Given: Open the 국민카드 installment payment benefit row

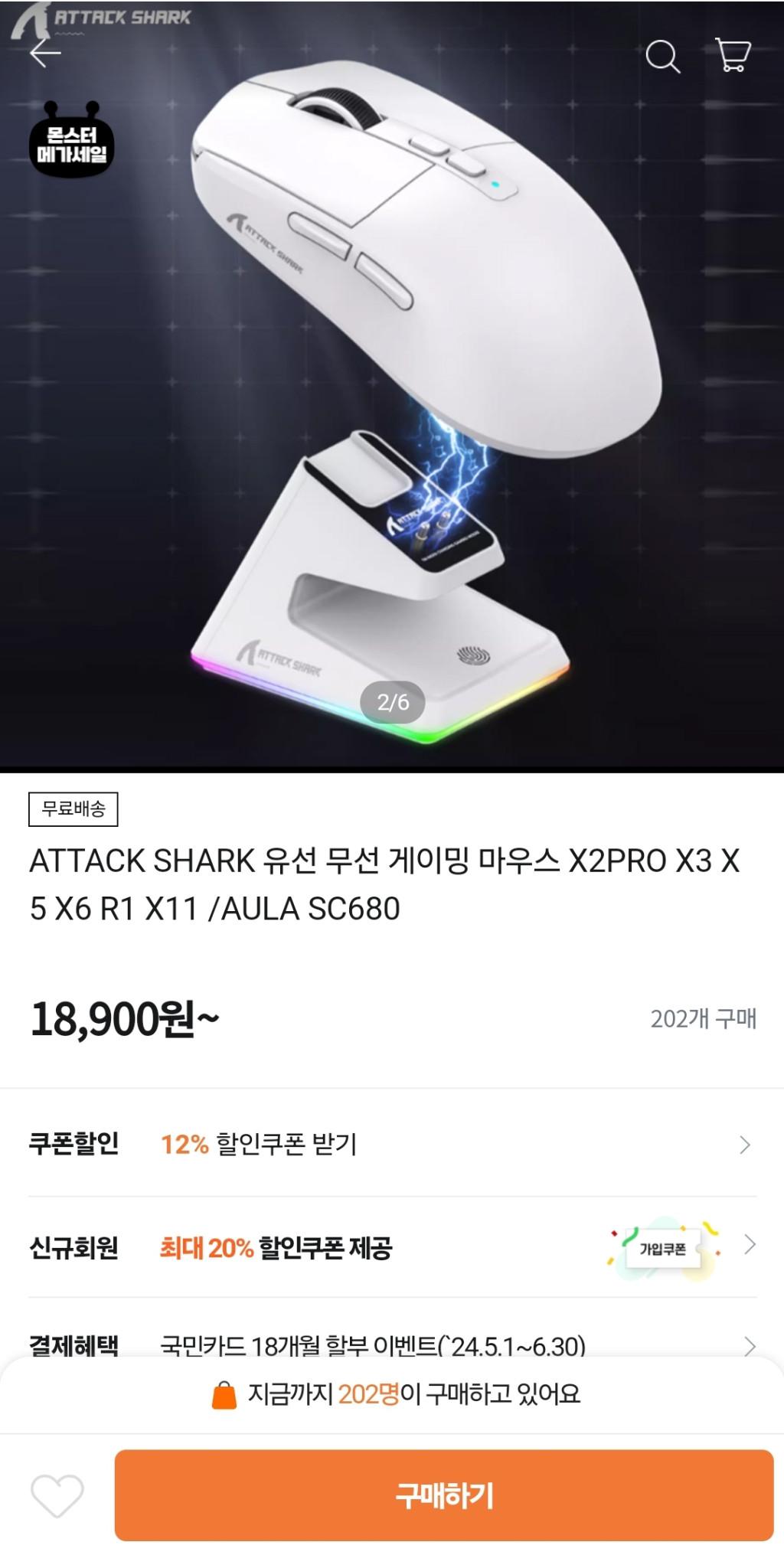Looking at the screenshot, I should pos(392,1344).
